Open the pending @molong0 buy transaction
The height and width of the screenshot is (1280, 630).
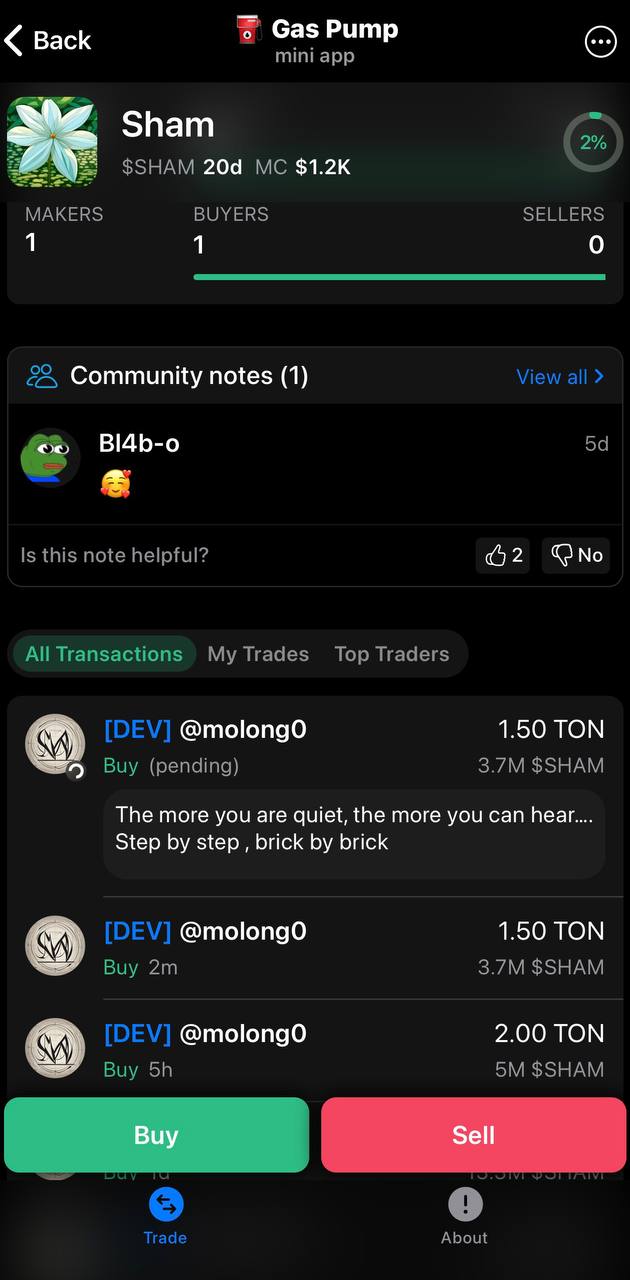coord(315,796)
